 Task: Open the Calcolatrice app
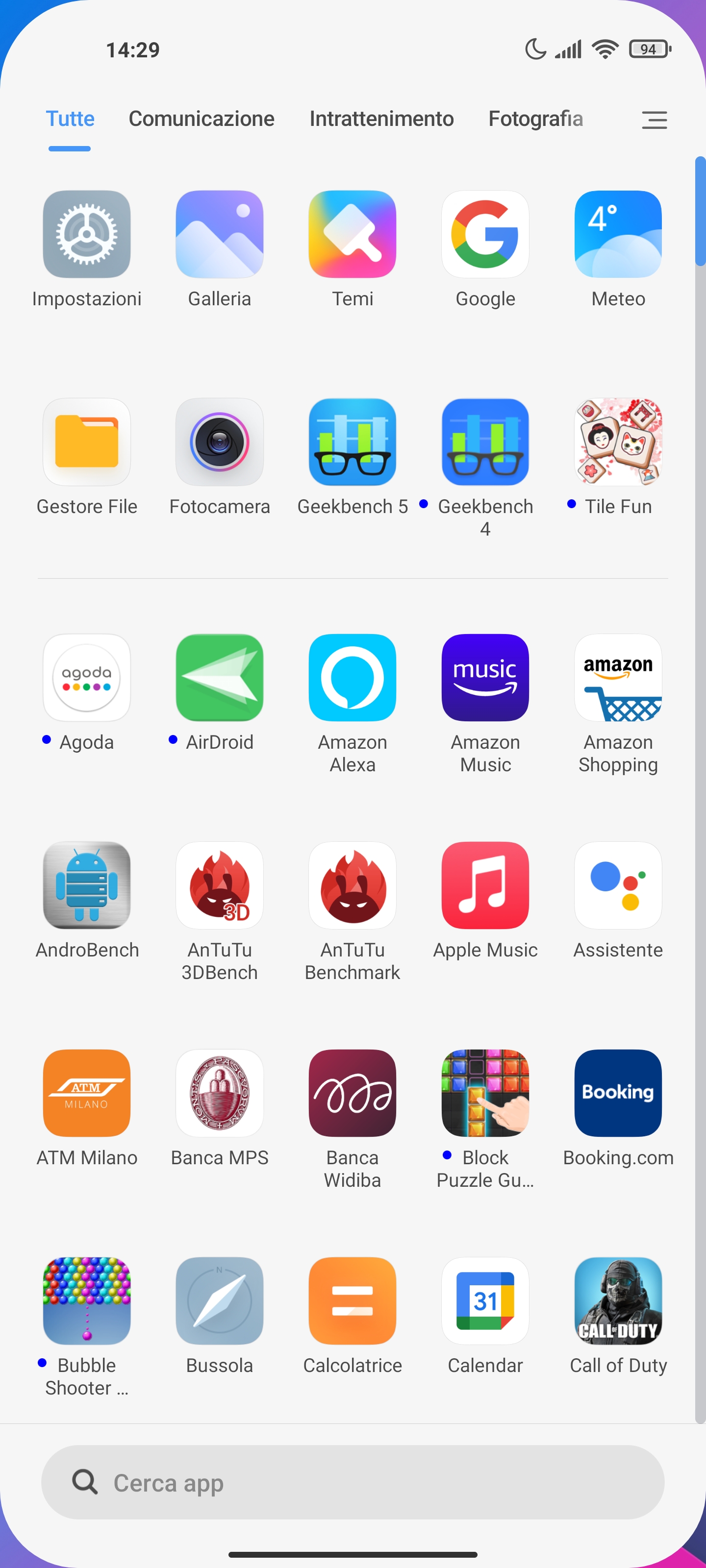point(352,1300)
